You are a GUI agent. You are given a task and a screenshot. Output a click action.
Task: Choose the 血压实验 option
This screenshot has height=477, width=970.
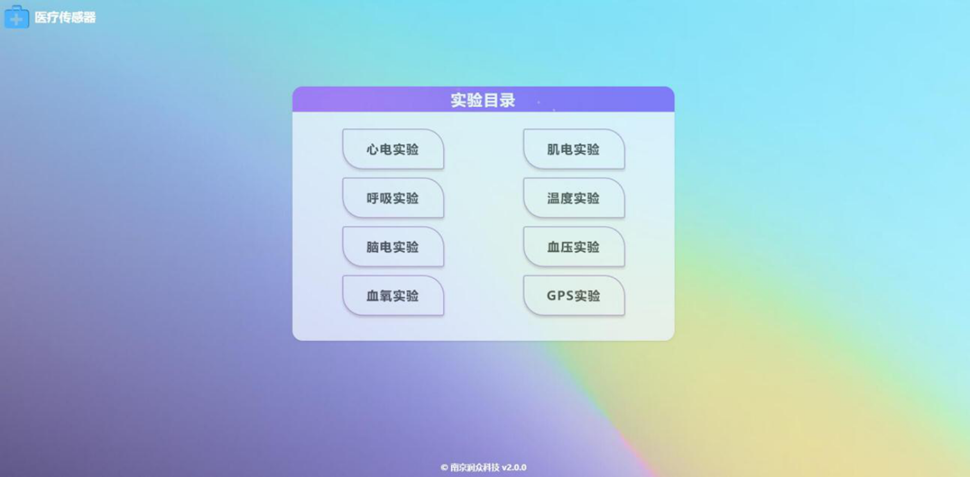point(574,247)
